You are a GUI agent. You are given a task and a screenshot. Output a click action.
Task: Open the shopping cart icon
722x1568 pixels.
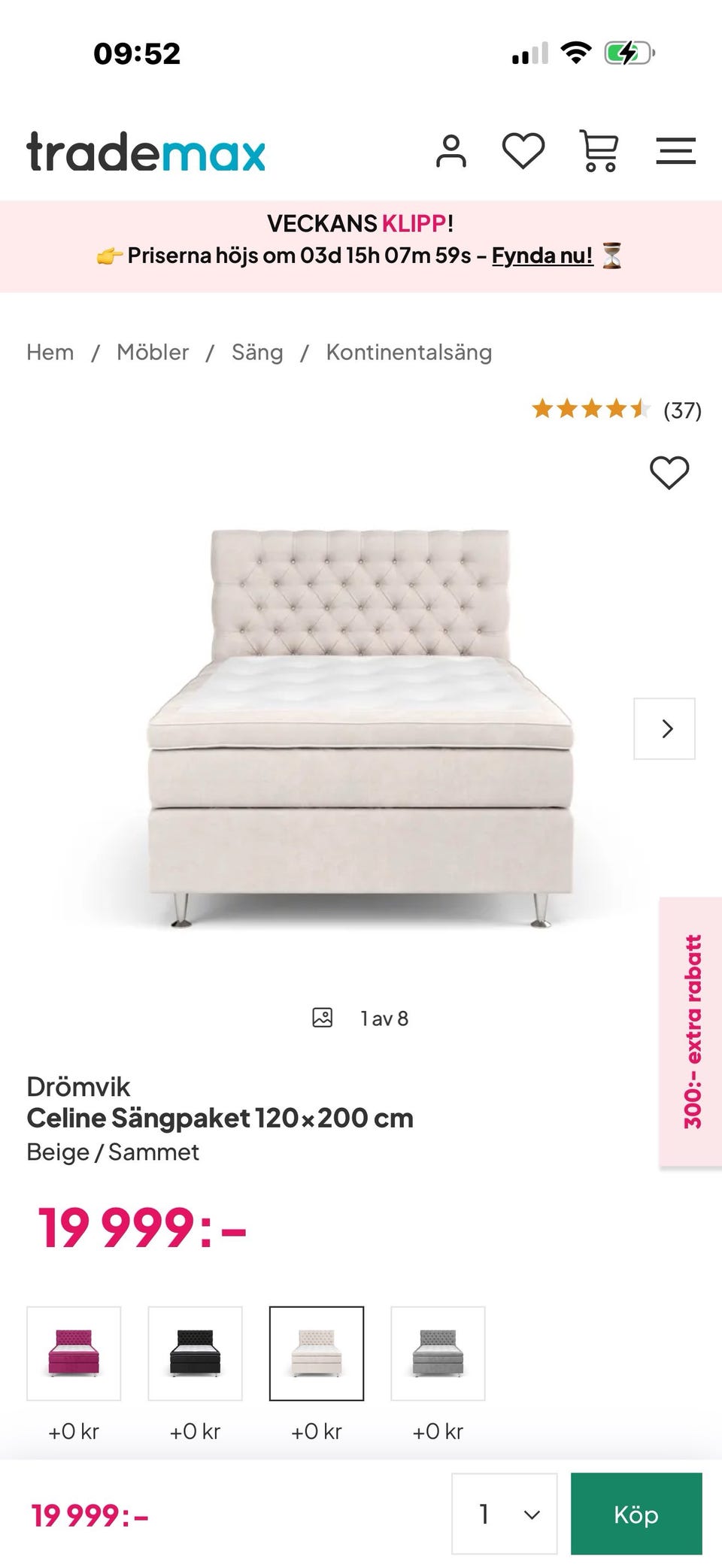point(599,150)
